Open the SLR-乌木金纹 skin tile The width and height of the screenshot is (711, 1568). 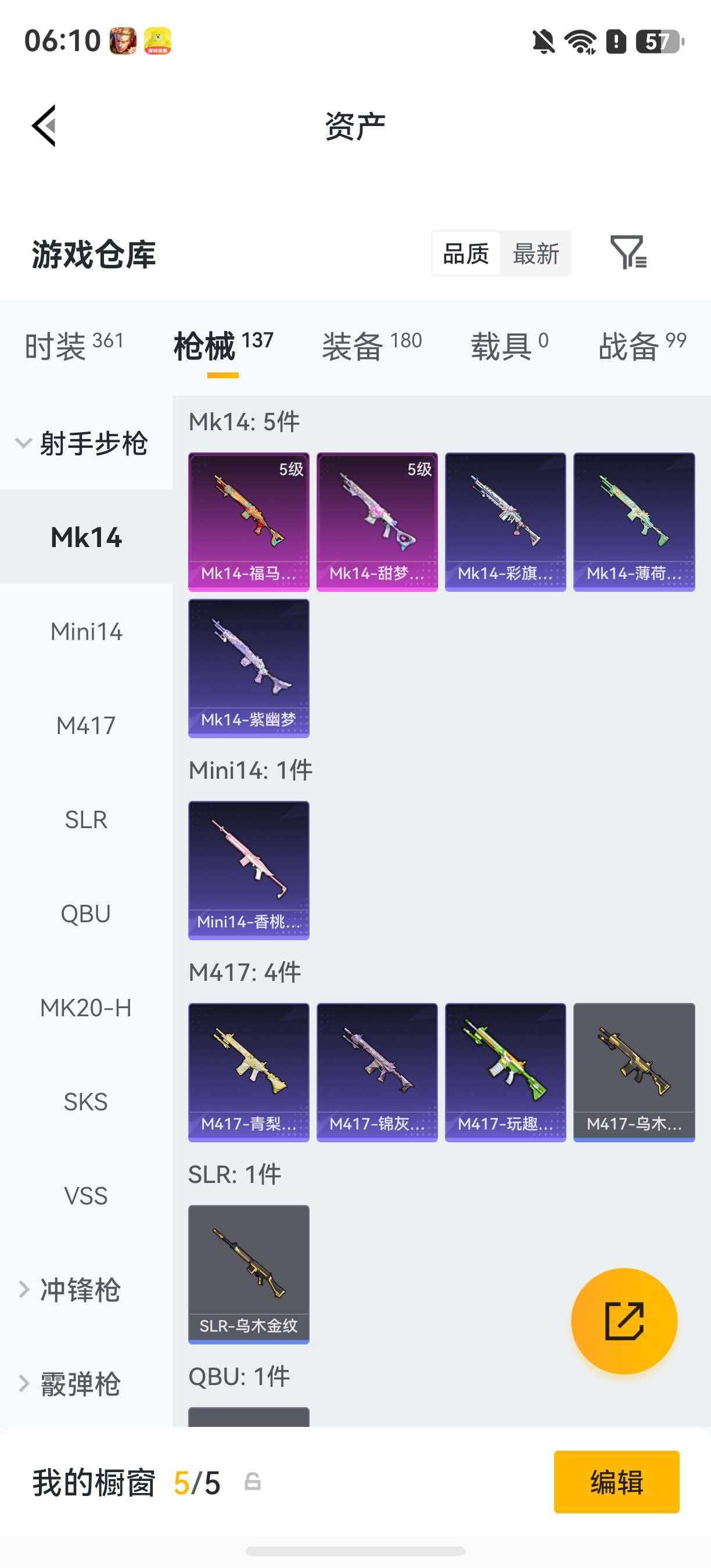tap(249, 1274)
